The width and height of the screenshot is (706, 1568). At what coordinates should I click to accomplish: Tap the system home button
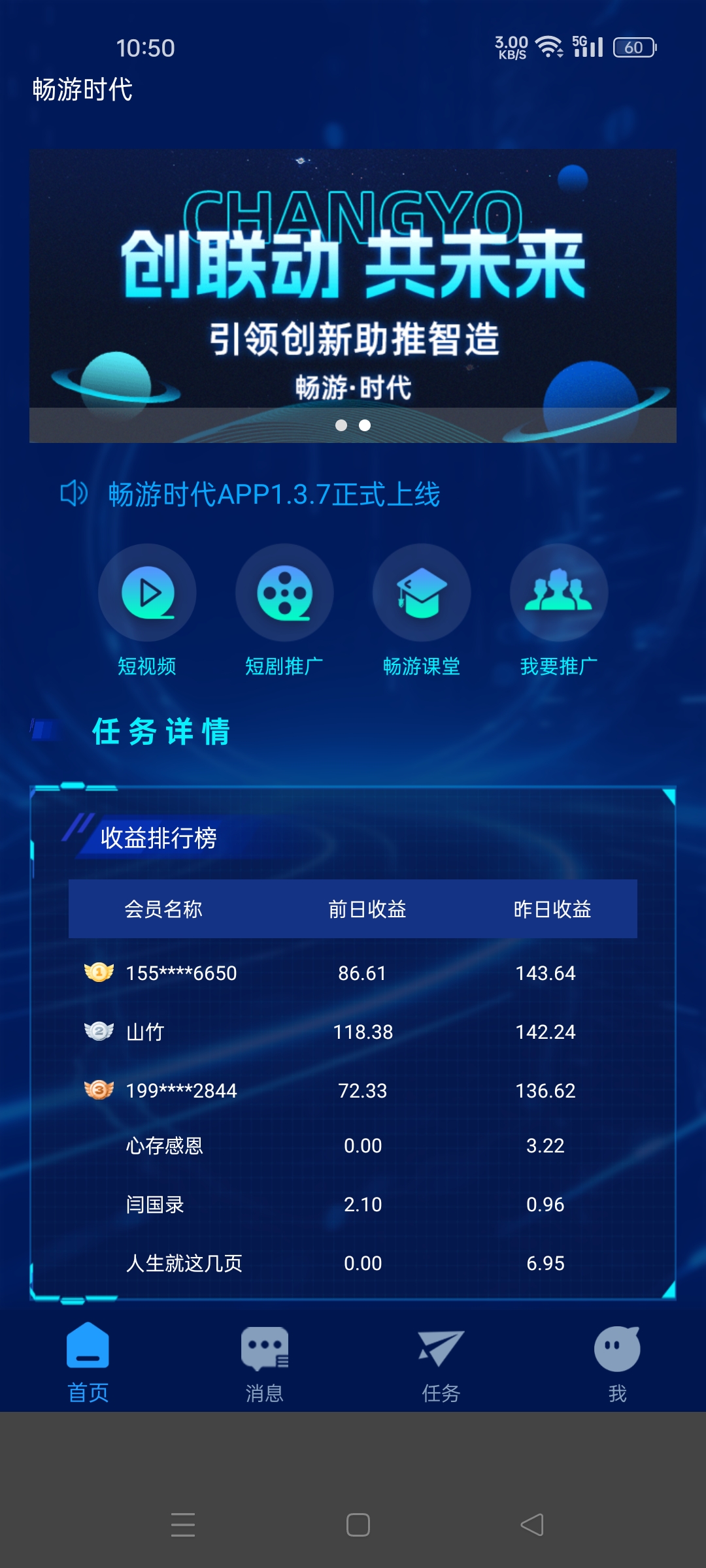pos(358,1525)
